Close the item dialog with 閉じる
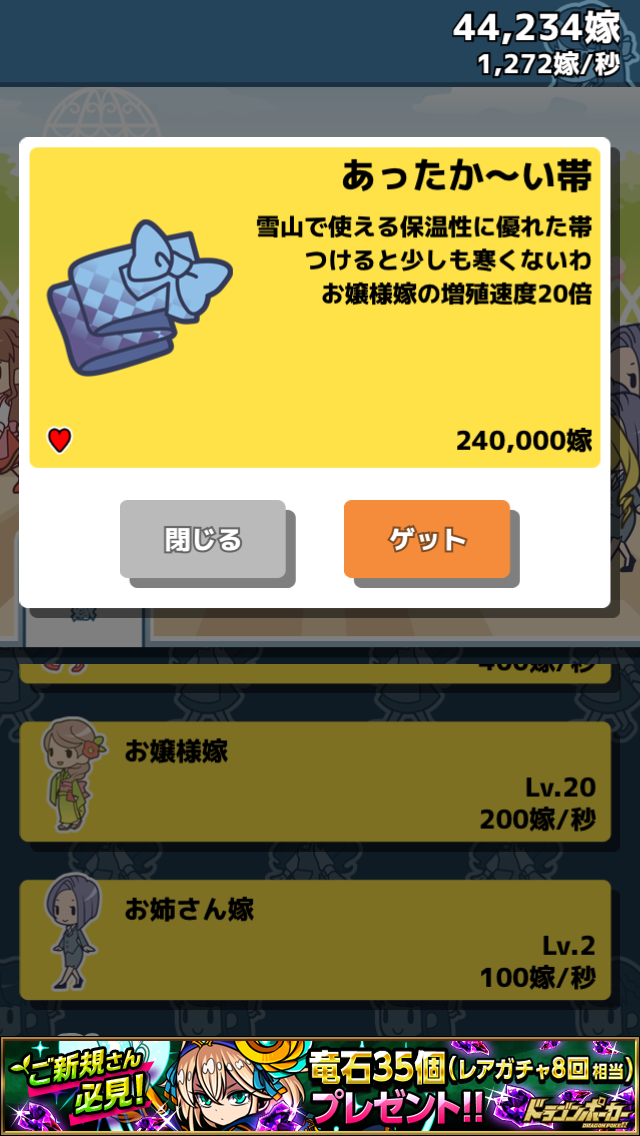 [203, 539]
